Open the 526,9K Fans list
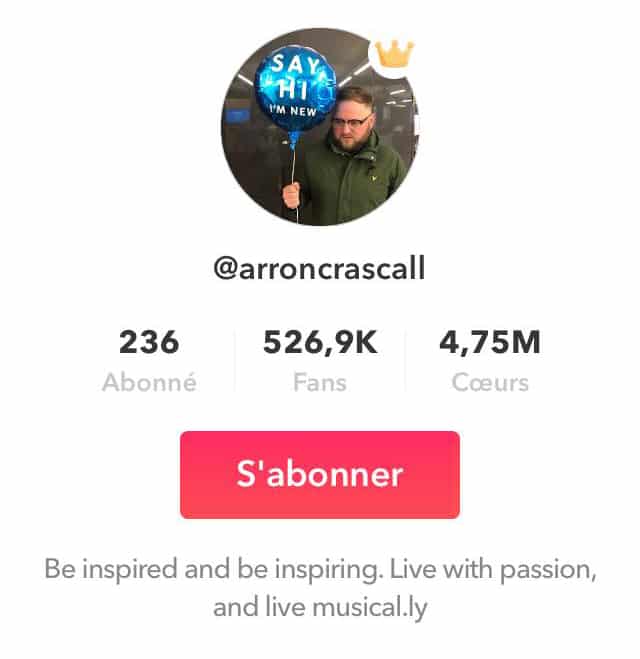Image resolution: width=640 pixels, height=659 pixels. pyautogui.click(x=320, y=360)
